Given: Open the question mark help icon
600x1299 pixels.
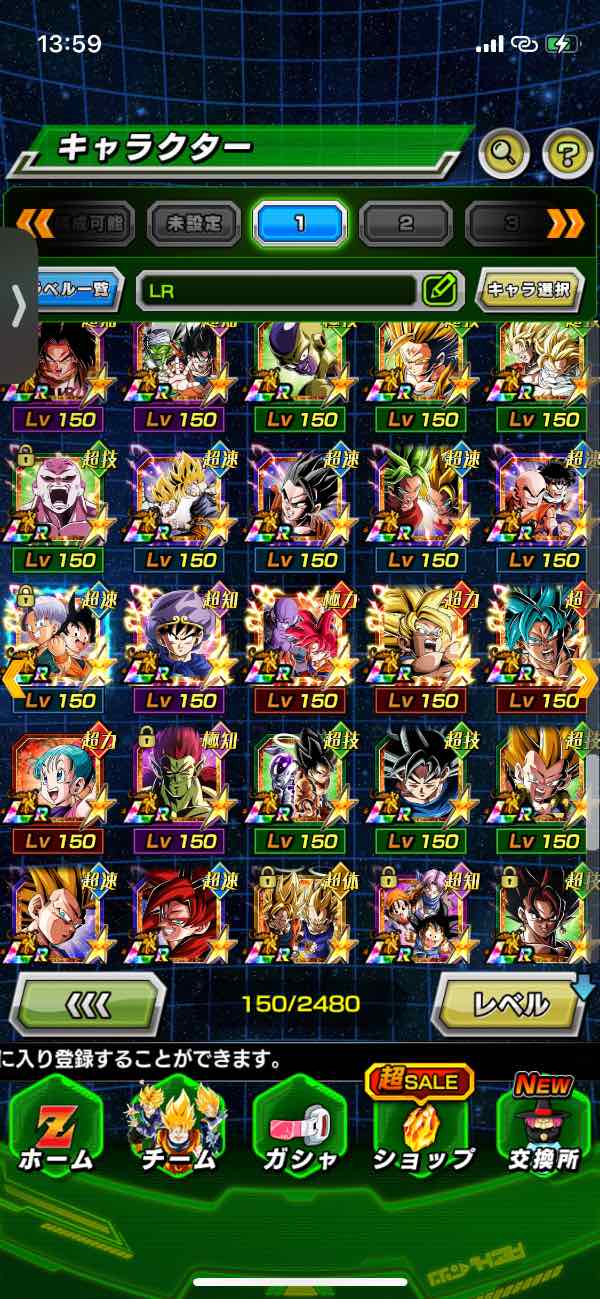Looking at the screenshot, I should pyautogui.click(x=567, y=153).
